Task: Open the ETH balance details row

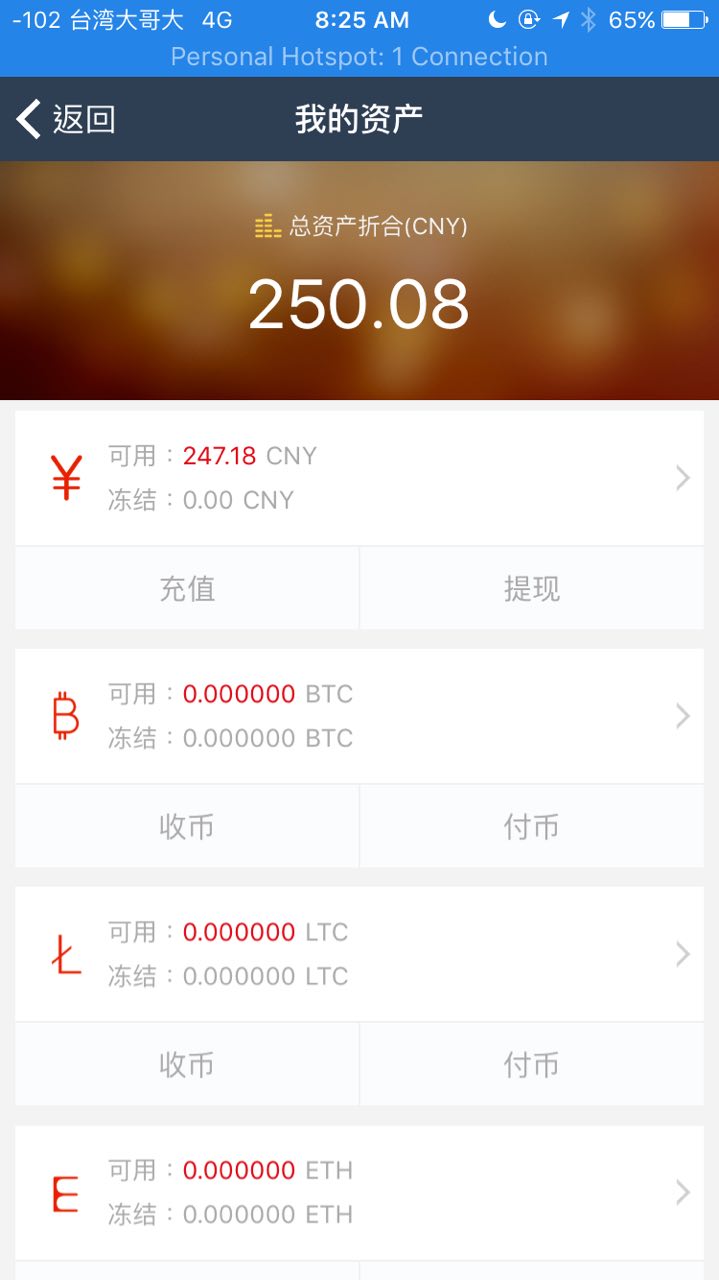Action: click(x=359, y=1192)
